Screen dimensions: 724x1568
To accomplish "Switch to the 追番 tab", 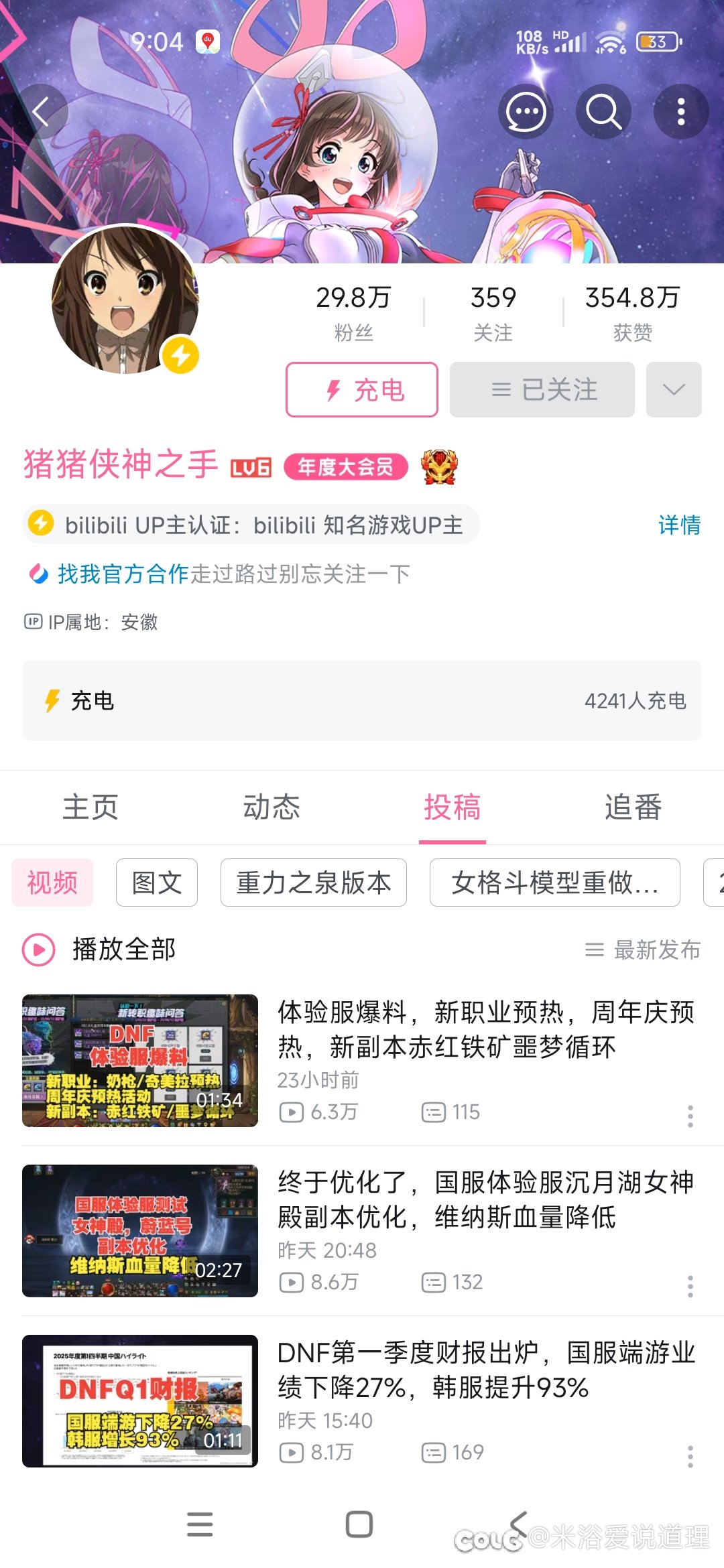I will click(633, 807).
